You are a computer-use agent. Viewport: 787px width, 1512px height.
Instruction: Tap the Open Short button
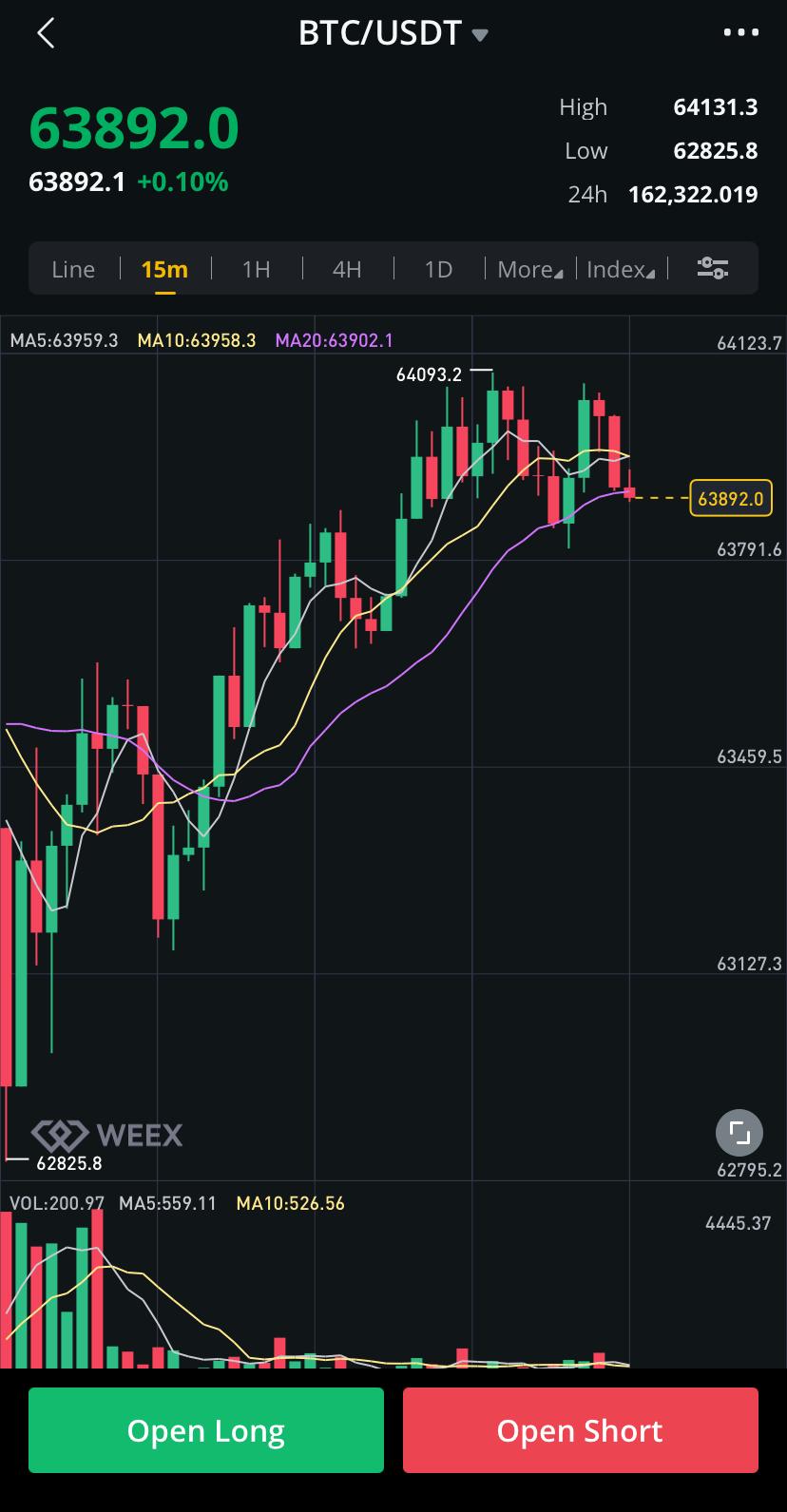pyautogui.click(x=581, y=1430)
